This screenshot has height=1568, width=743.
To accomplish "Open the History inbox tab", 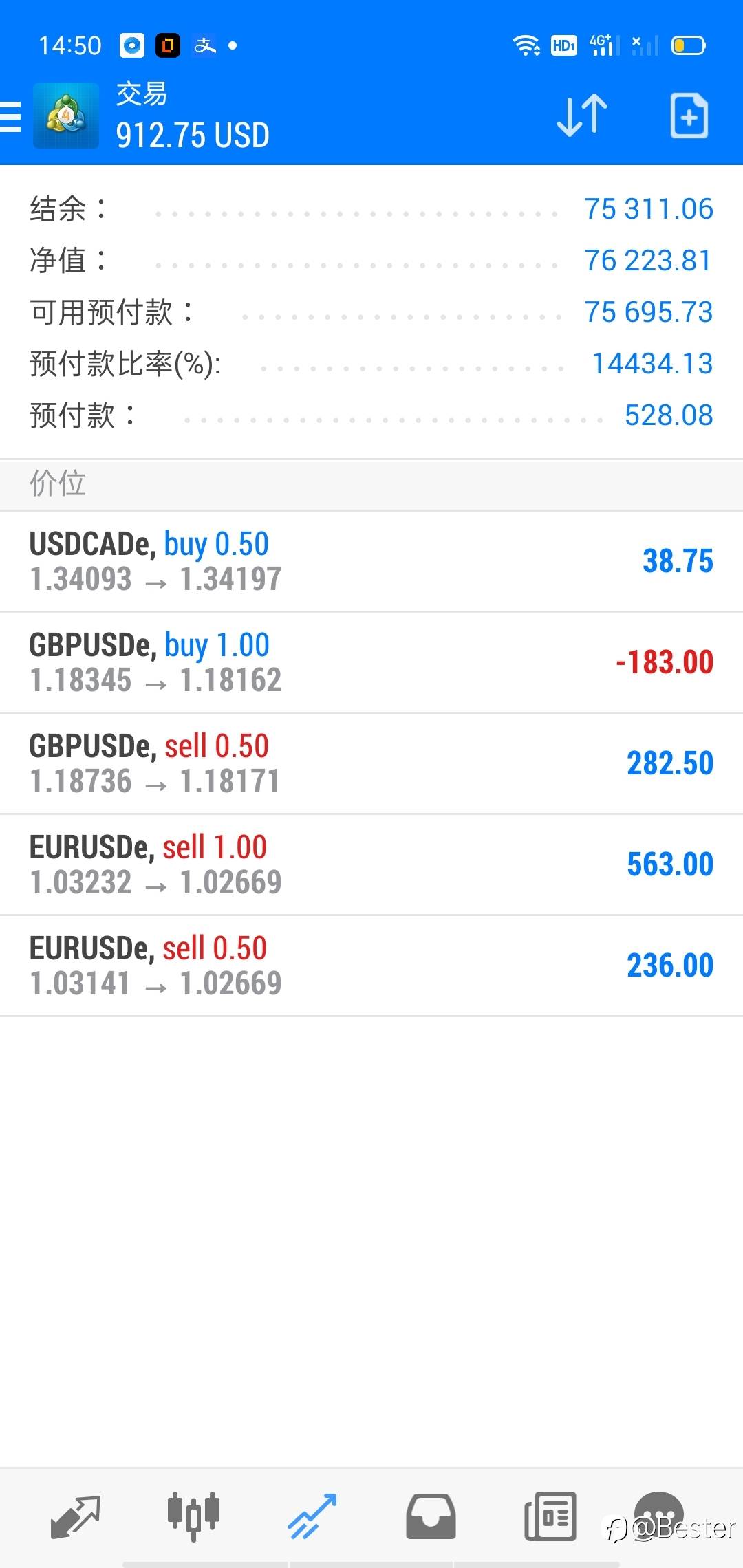I will click(431, 1516).
